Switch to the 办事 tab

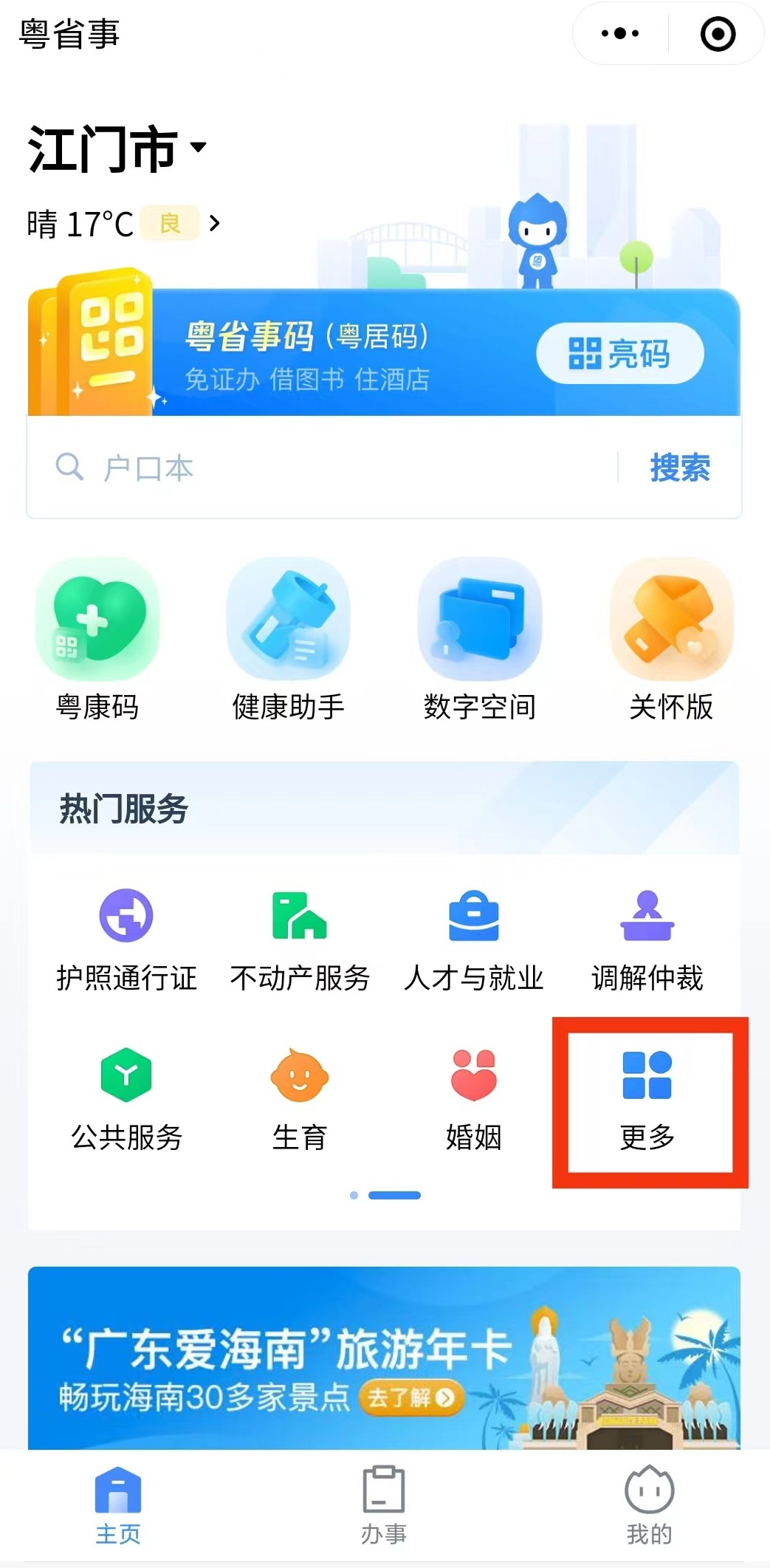[x=384, y=1505]
